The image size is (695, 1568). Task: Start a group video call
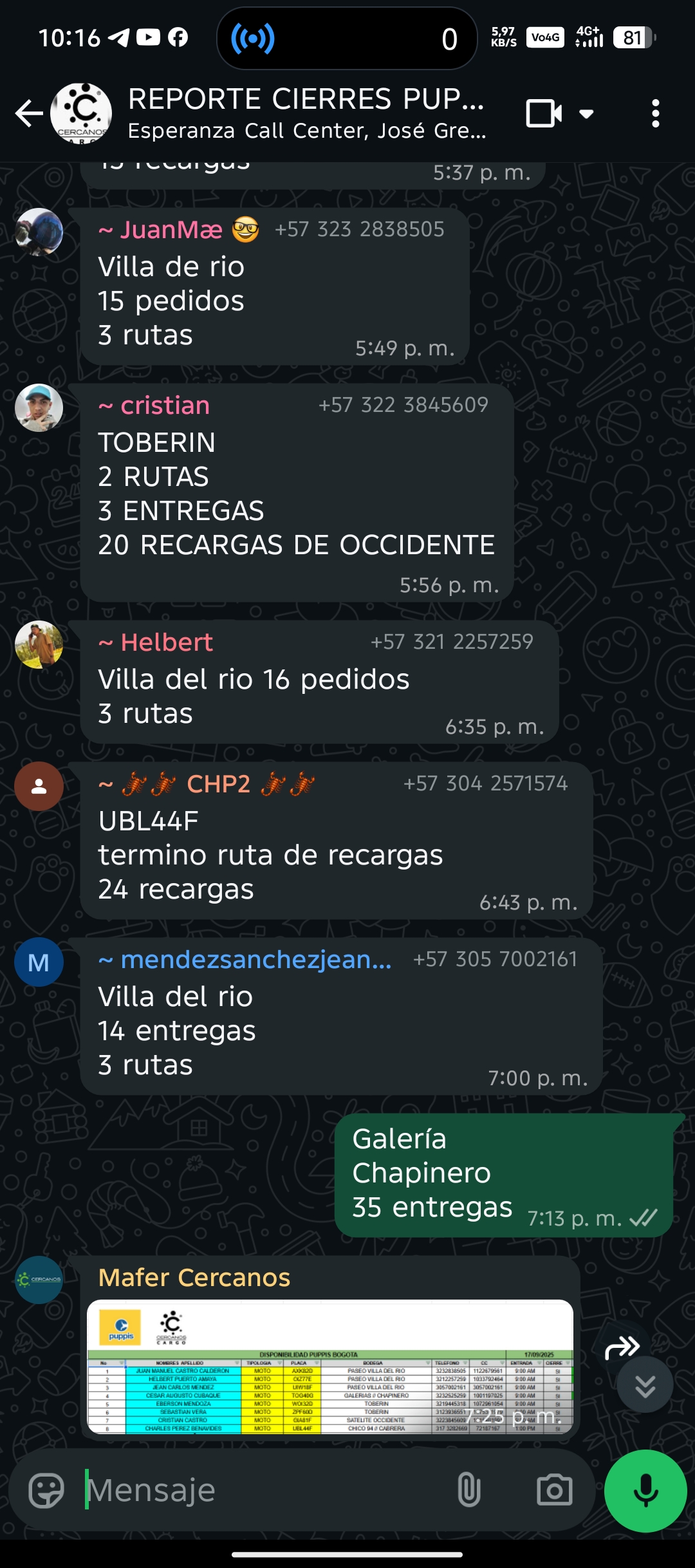(544, 114)
